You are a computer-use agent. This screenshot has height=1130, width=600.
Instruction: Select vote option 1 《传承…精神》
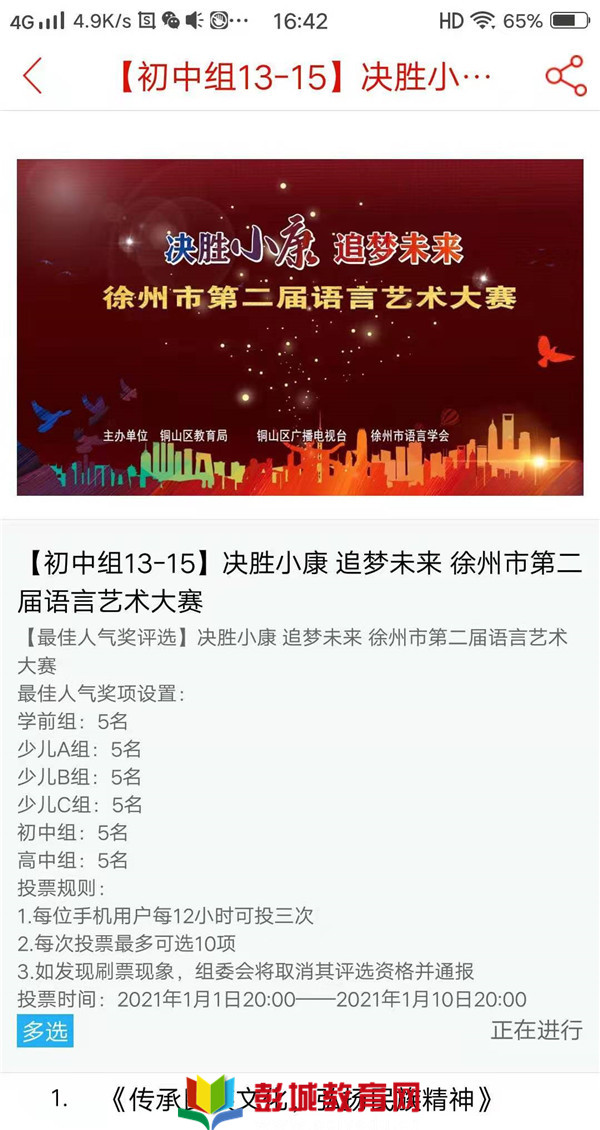tap(300, 1099)
